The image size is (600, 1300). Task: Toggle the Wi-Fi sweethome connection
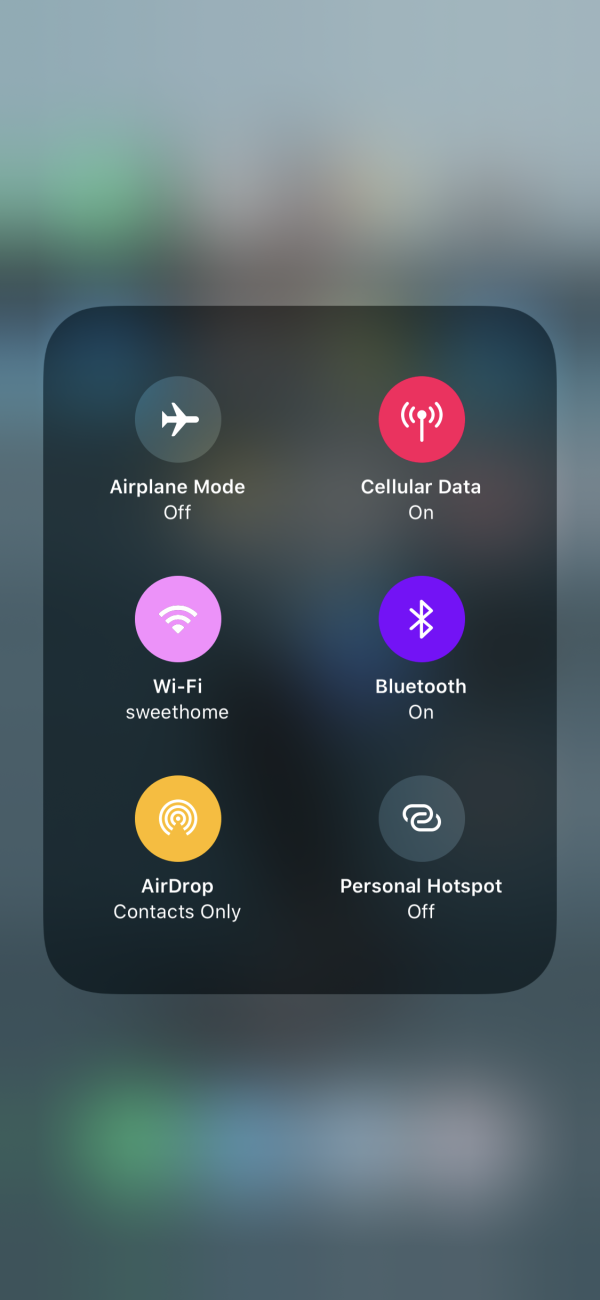178,619
